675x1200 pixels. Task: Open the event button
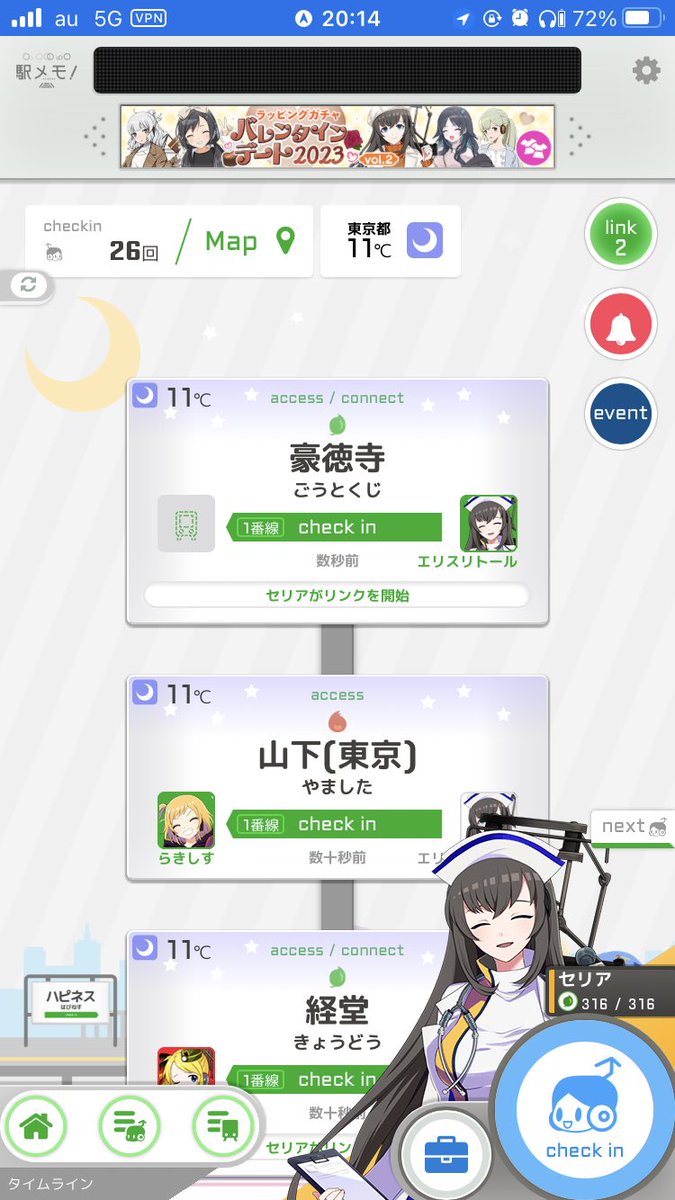(620, 413)
